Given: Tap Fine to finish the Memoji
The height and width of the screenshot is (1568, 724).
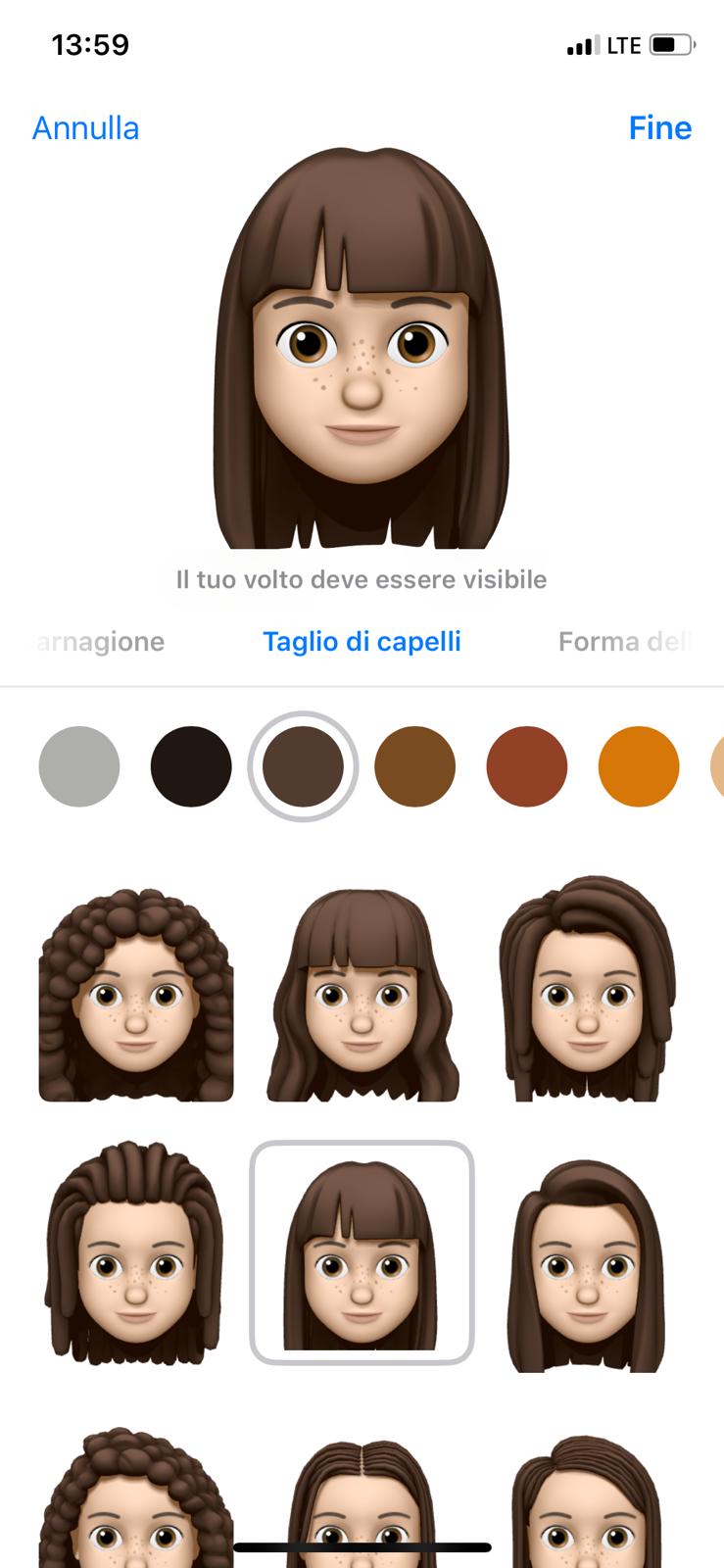Looking at the screenshot, I should point(659,128).
